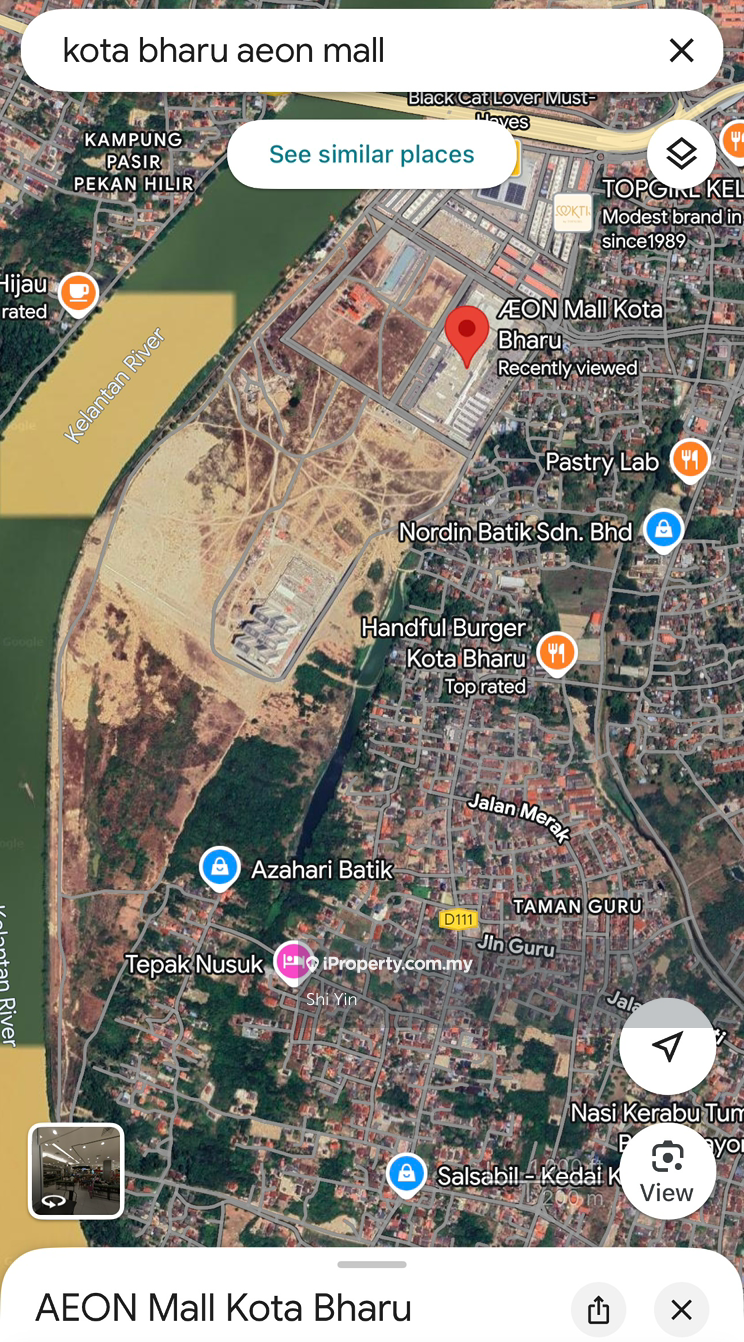Image resolution: width=744 pixels, height=1342 pixels.
Task: Share the AEON Mall Kota Bharu place
Action: click(598, 1309)
